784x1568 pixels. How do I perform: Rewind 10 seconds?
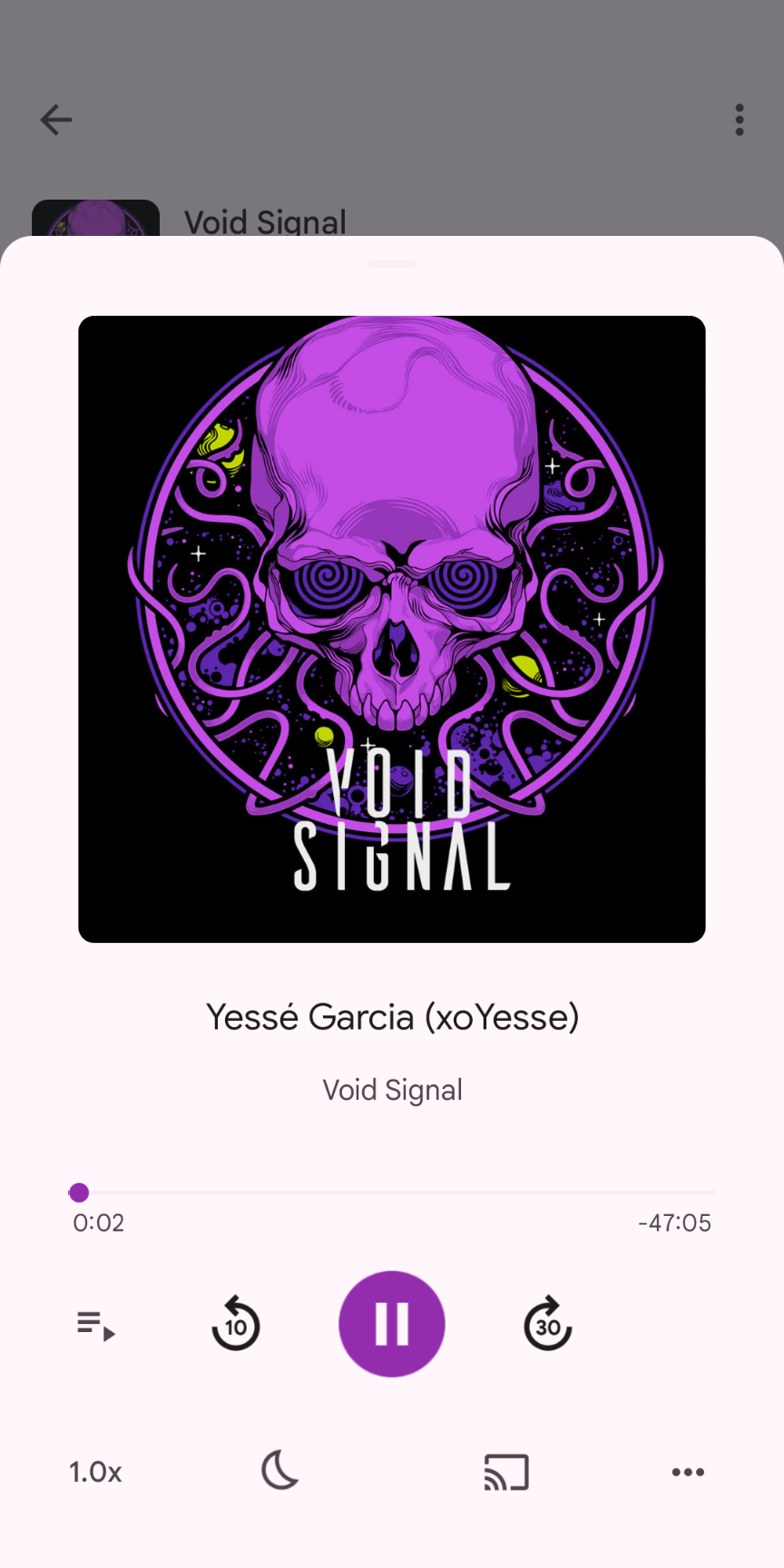pyautogui.click(x=236, y=1324)
